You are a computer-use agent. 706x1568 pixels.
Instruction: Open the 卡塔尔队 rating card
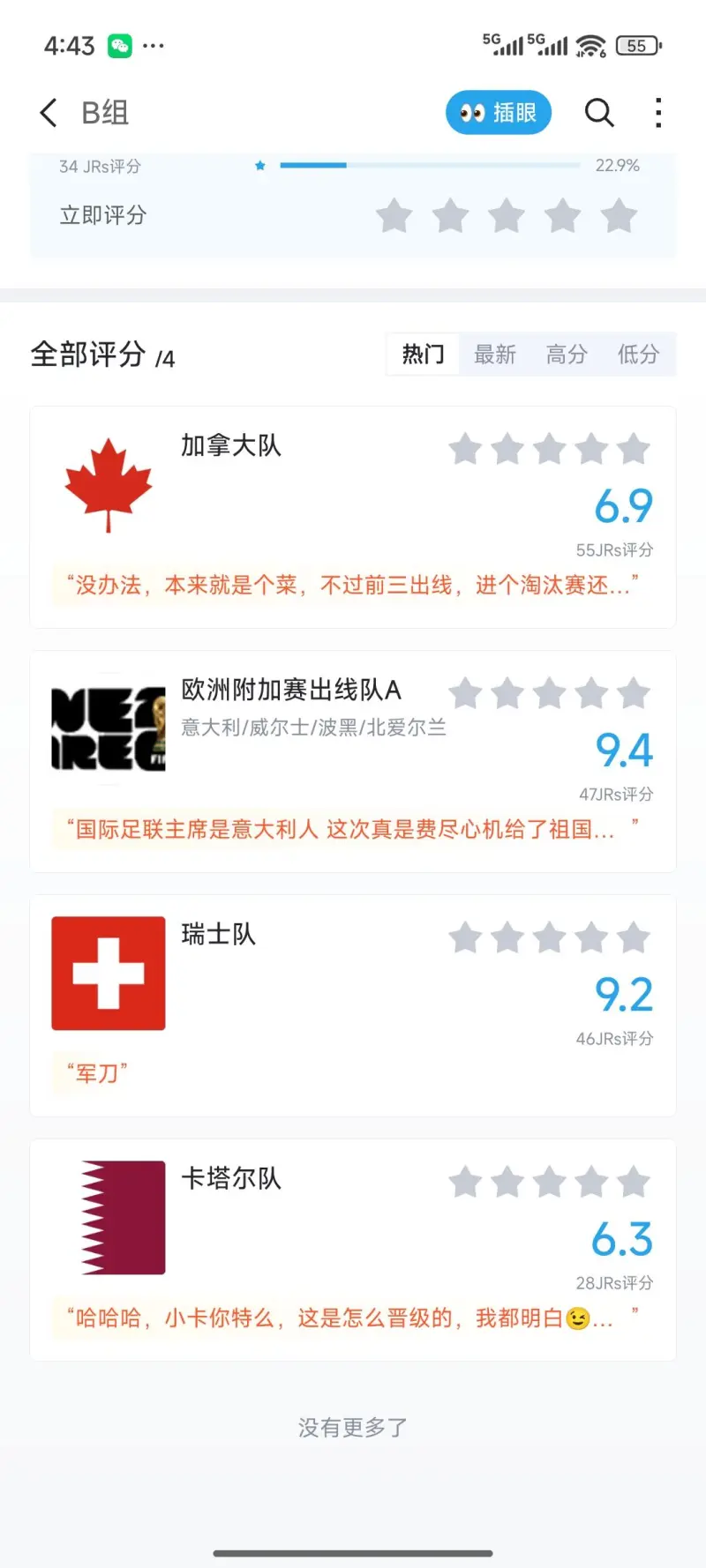click(353, 1250)
